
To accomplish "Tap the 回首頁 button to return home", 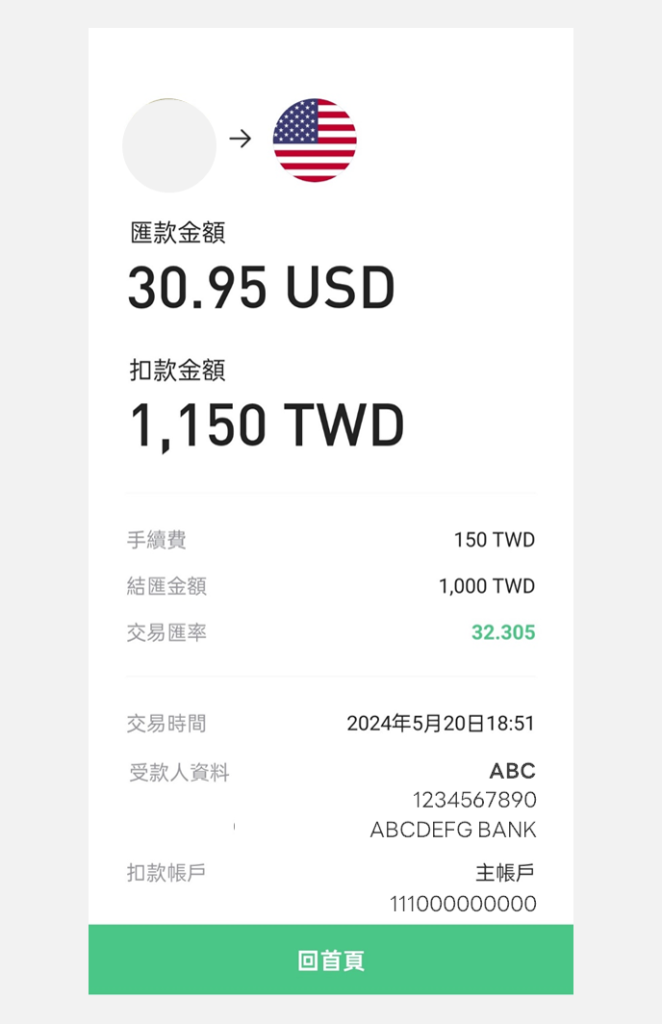I will click(331, 960).
